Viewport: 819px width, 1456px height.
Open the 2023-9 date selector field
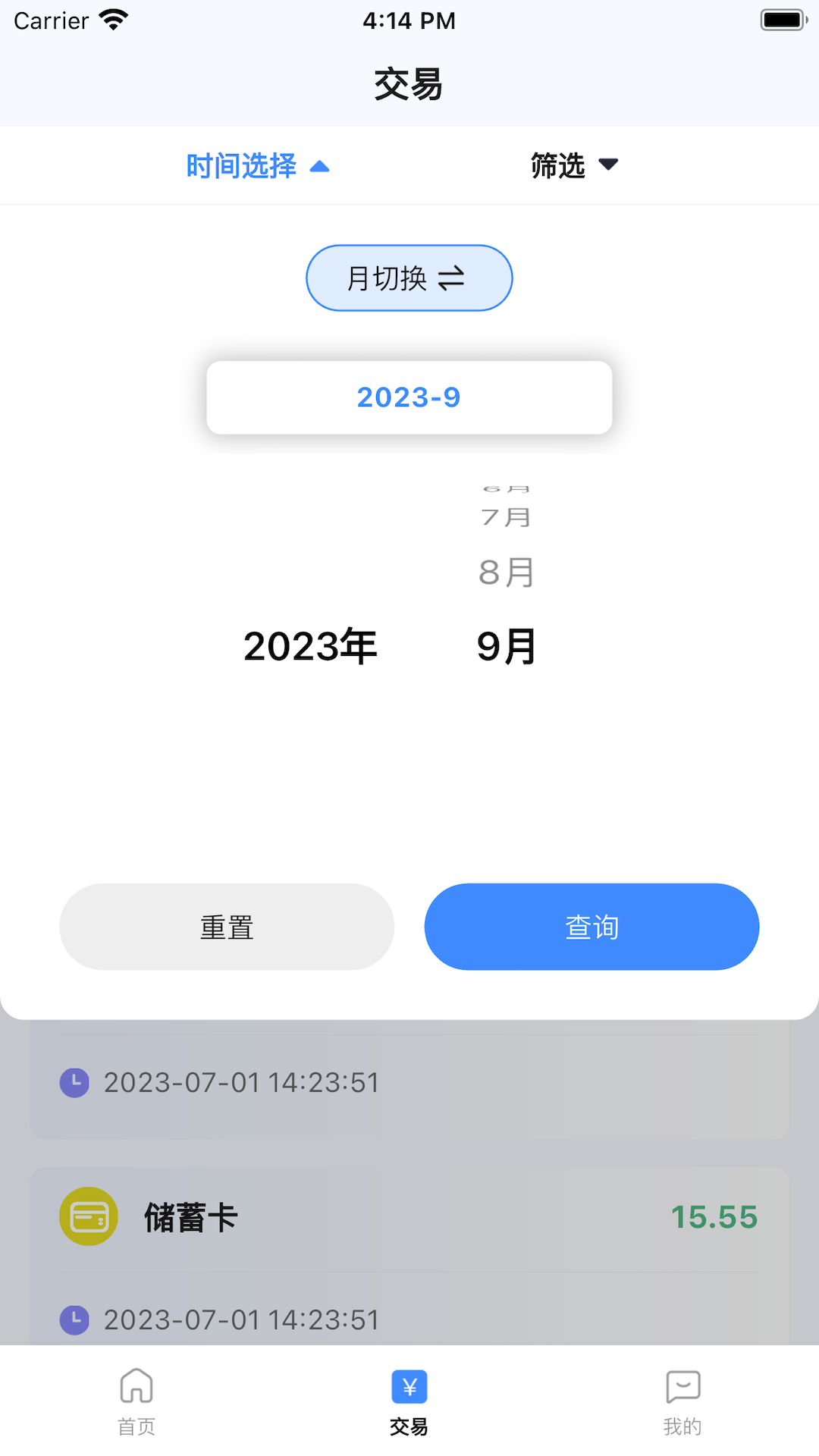(x=409, y=397)
